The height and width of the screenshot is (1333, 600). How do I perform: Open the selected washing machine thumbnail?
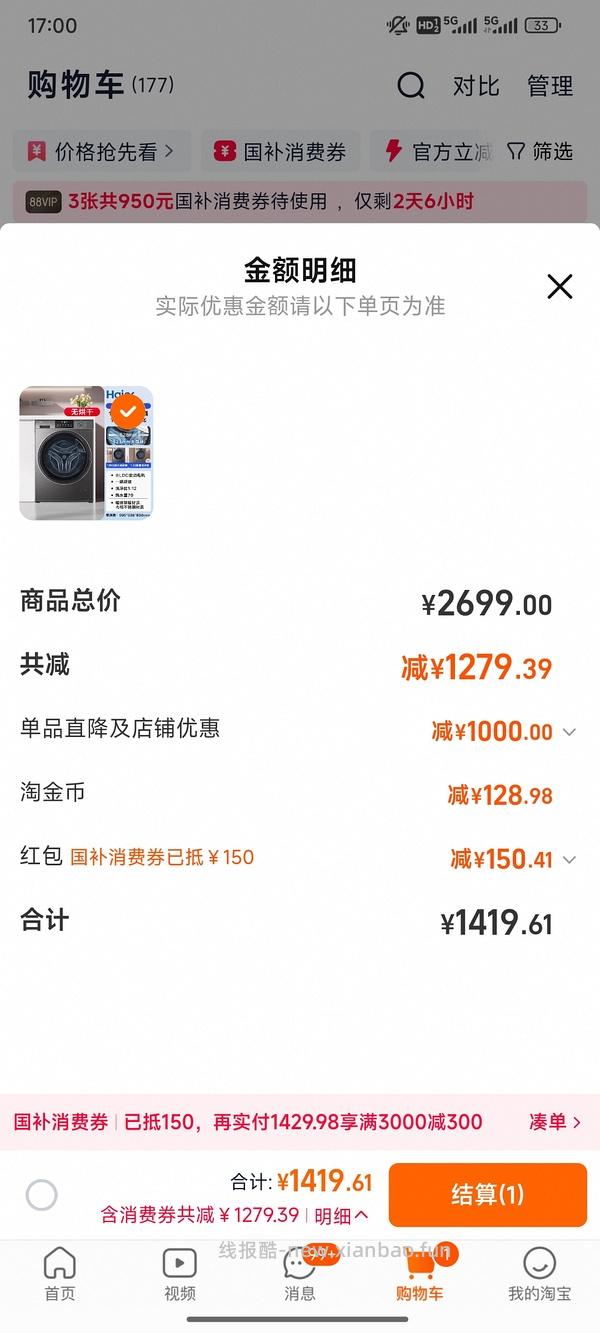pos(86,453)
